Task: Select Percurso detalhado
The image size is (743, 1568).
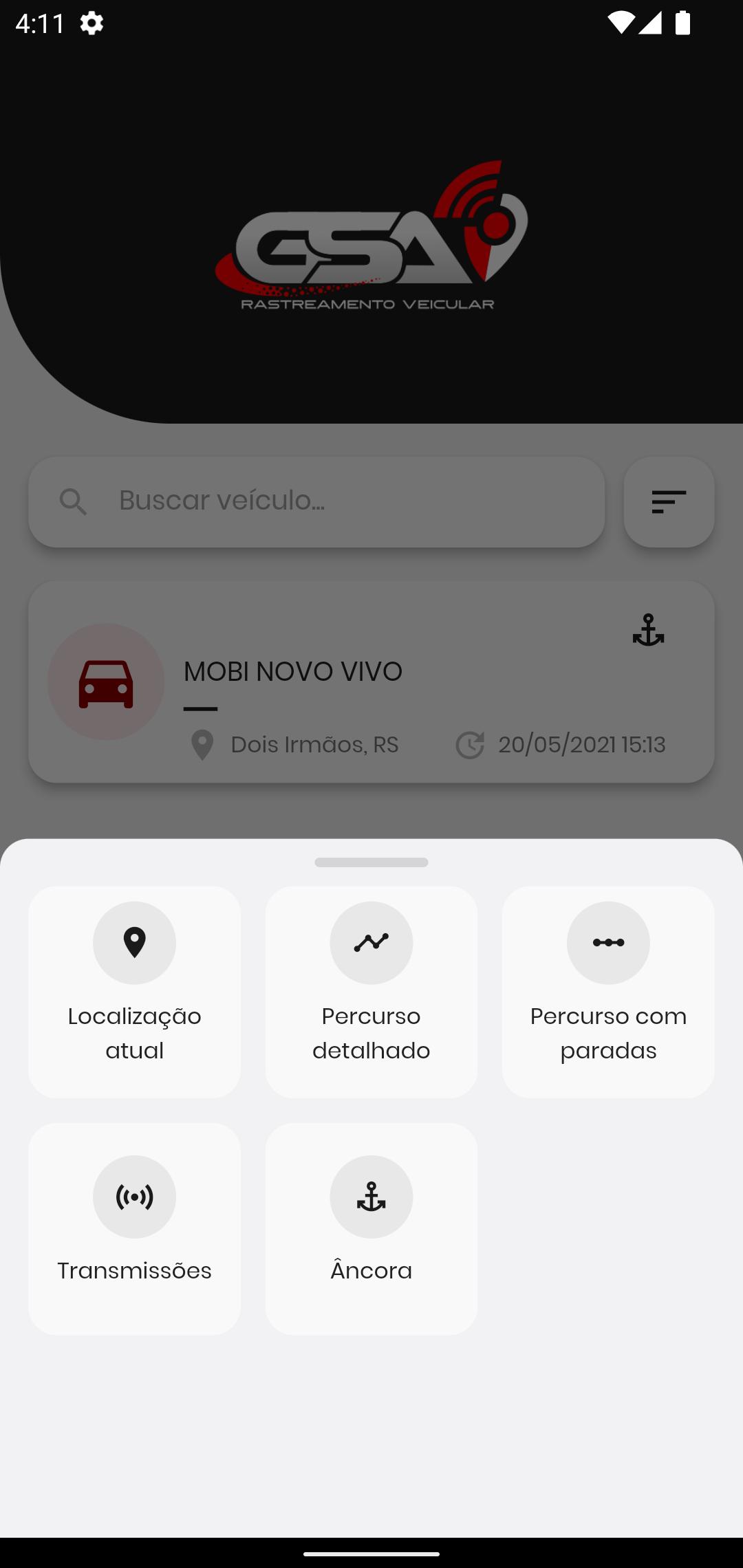Action: tap(371, 992)
